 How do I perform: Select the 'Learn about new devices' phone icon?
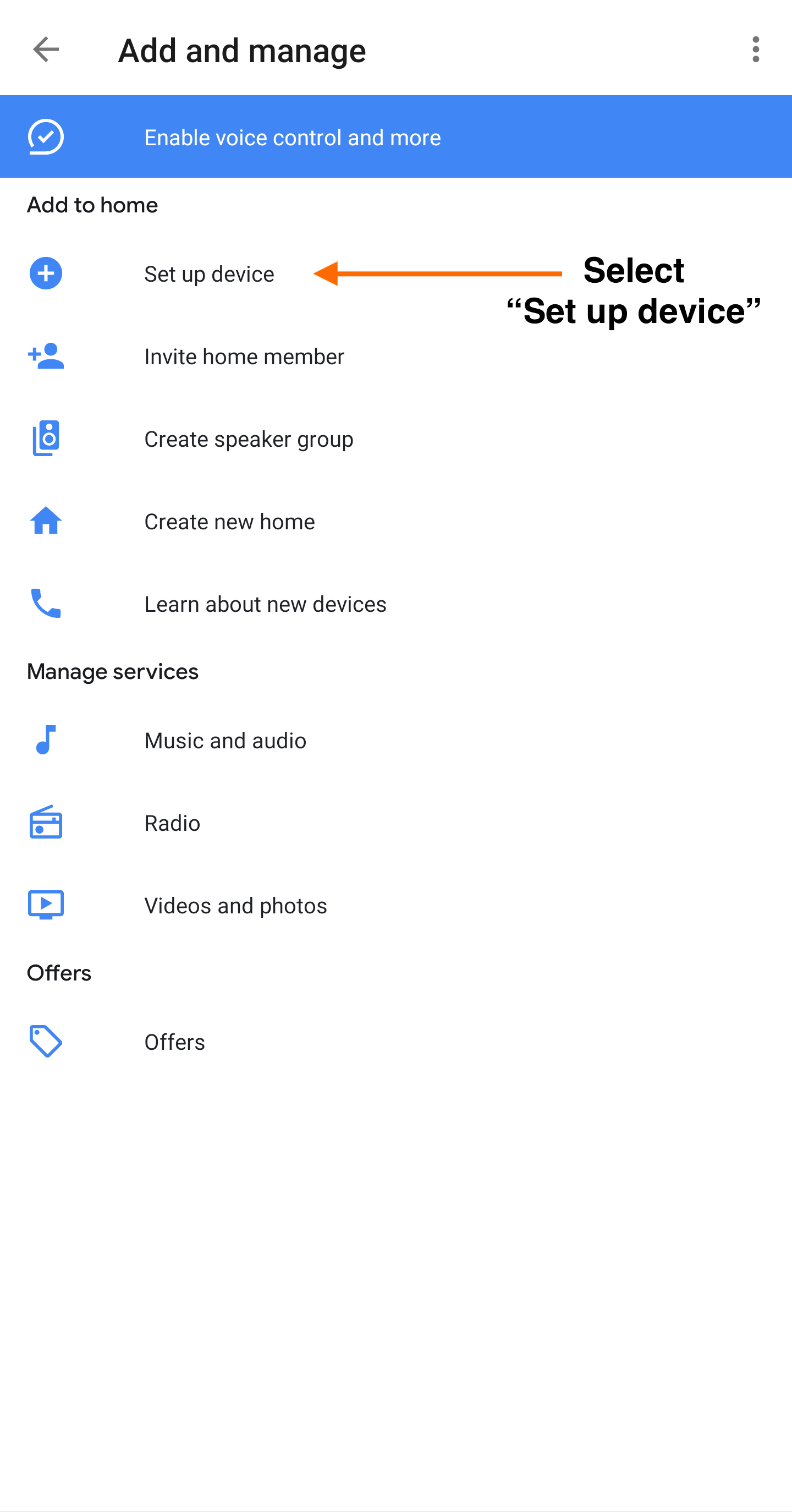45,604
